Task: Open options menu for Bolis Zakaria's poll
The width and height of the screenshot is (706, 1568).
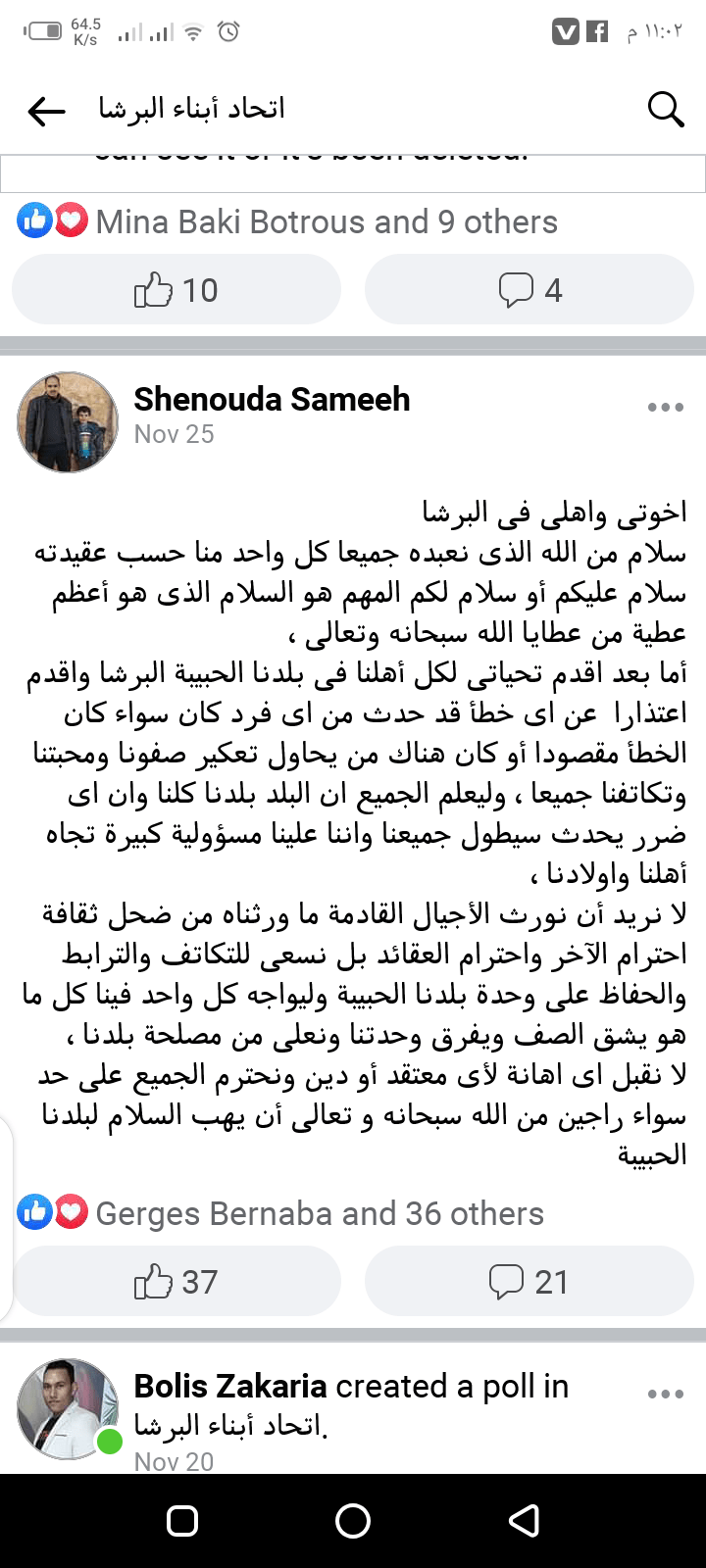Action: pyautogui.click(x=665, y=1394)
